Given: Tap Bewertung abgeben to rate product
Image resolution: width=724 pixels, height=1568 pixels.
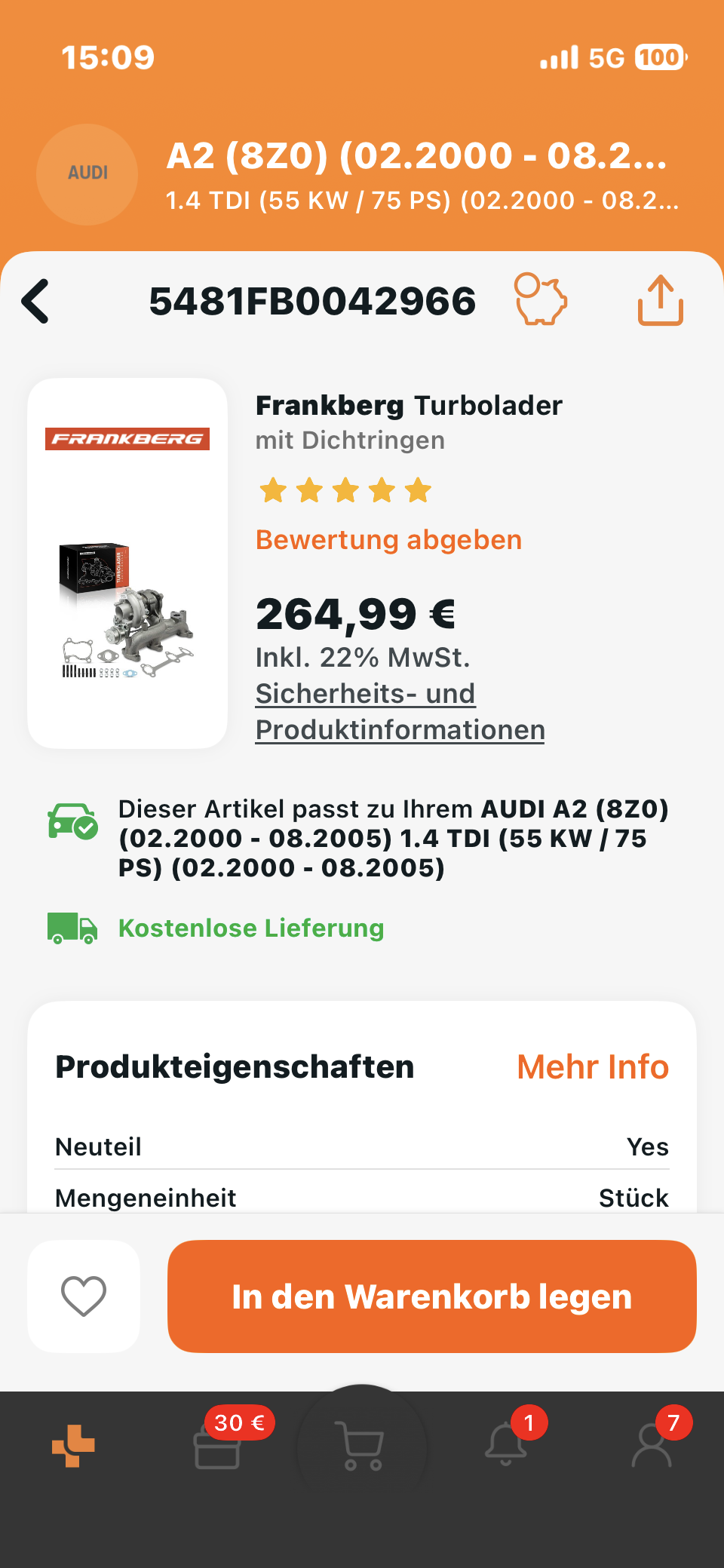Looking at the screenshot, I should (388, 540).
